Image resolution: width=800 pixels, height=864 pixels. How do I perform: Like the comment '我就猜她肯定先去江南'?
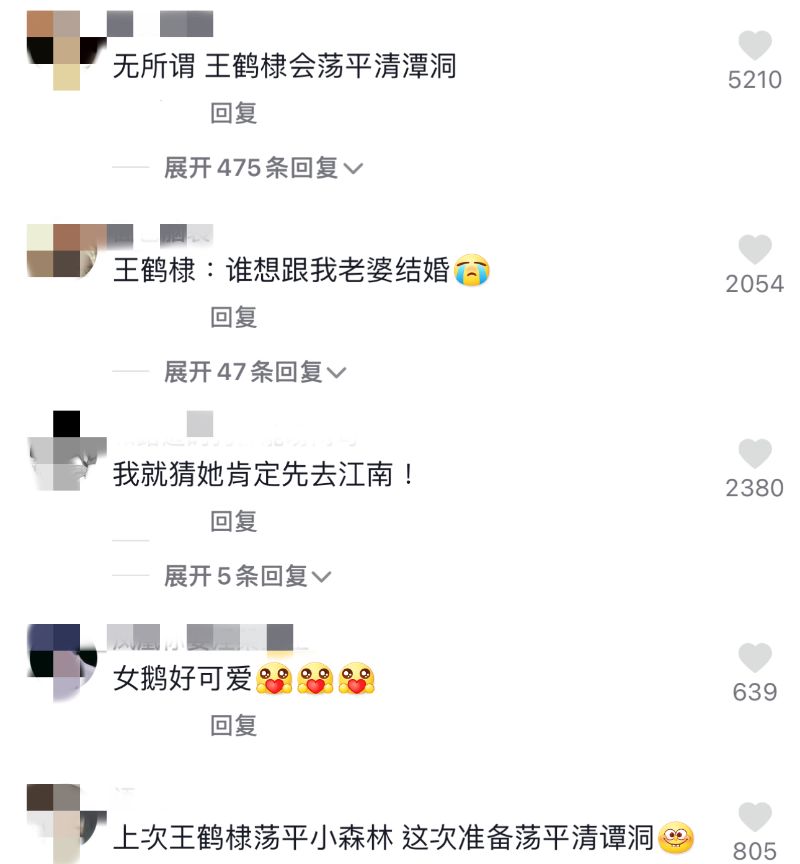(755, 454)
